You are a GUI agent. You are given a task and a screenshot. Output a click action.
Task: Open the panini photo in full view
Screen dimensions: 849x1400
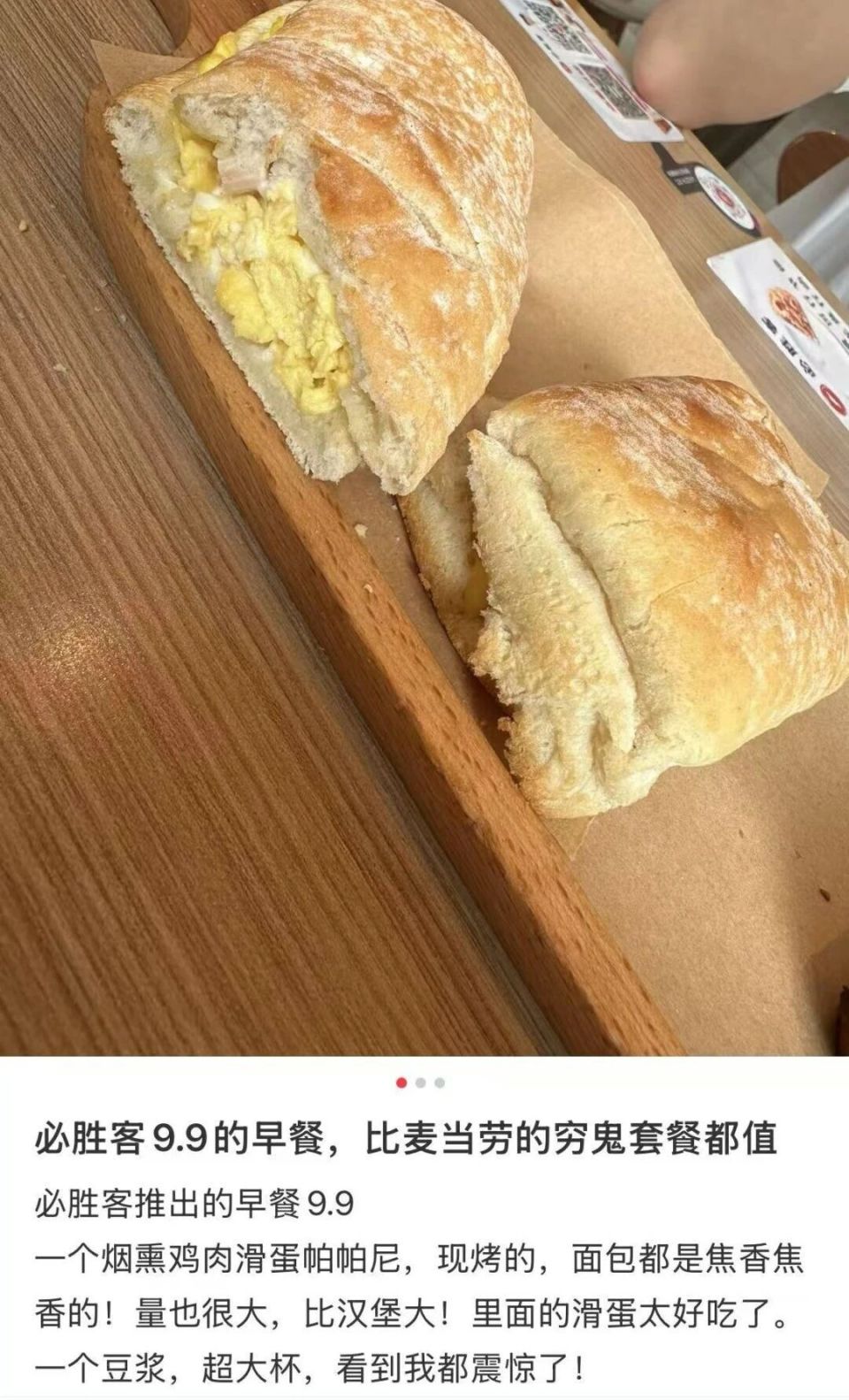coord(424,527)
